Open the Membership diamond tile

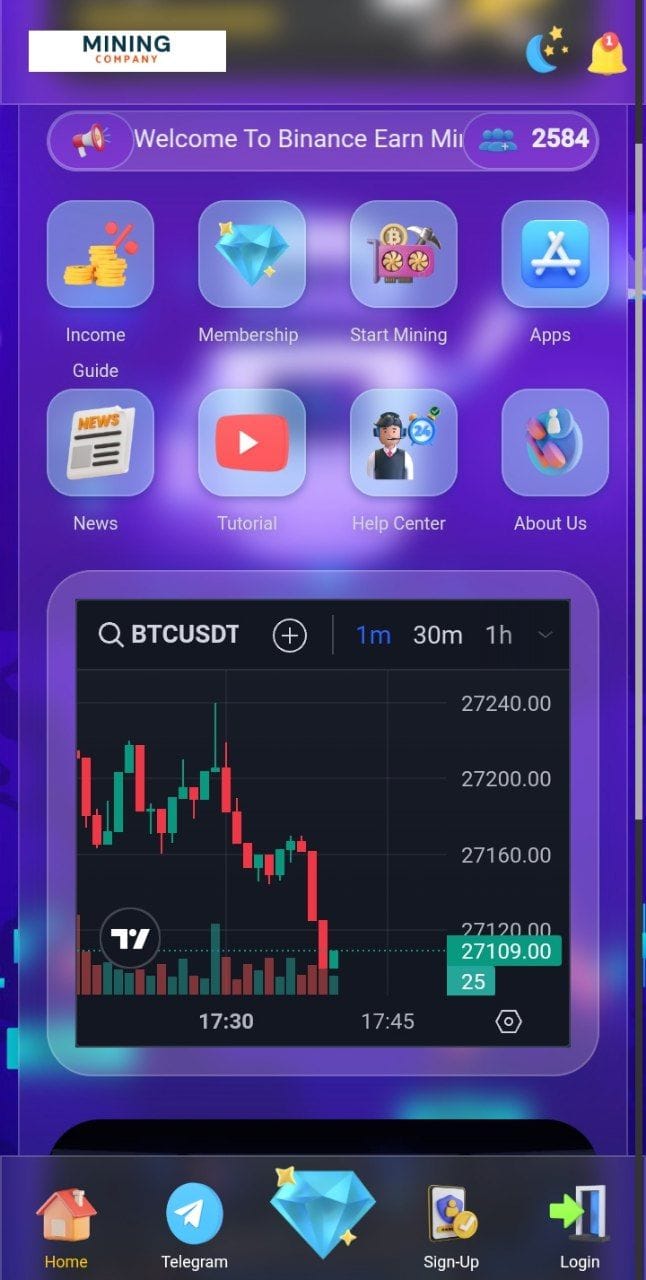pos(252,254)
